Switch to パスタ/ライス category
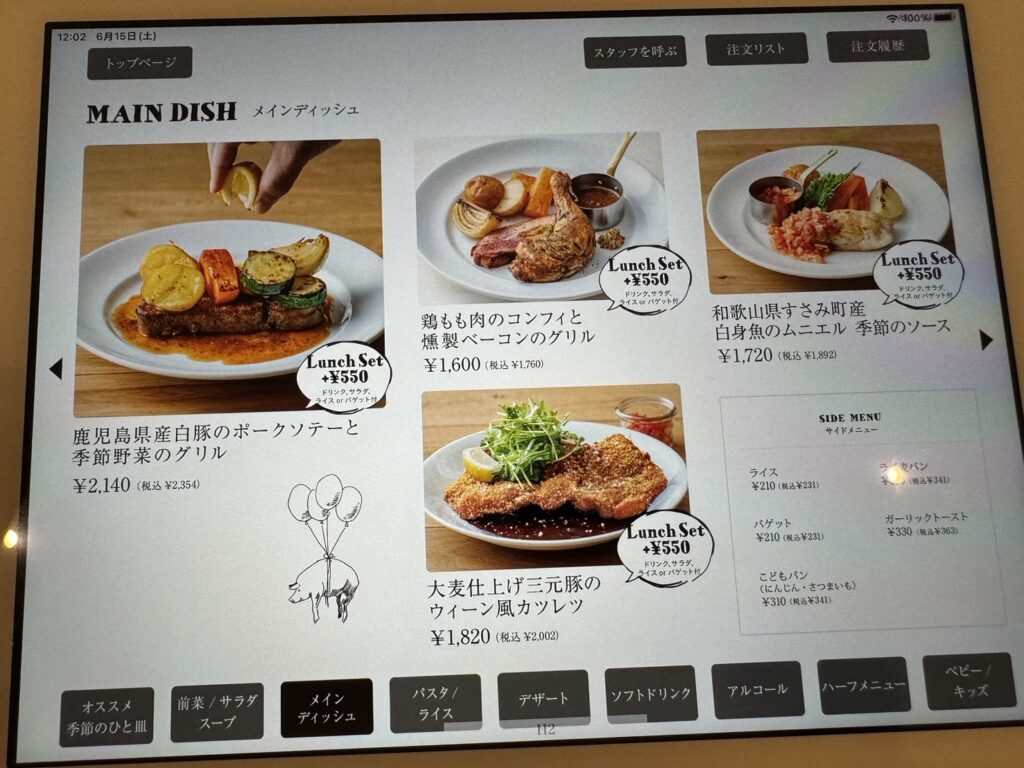 436,702
